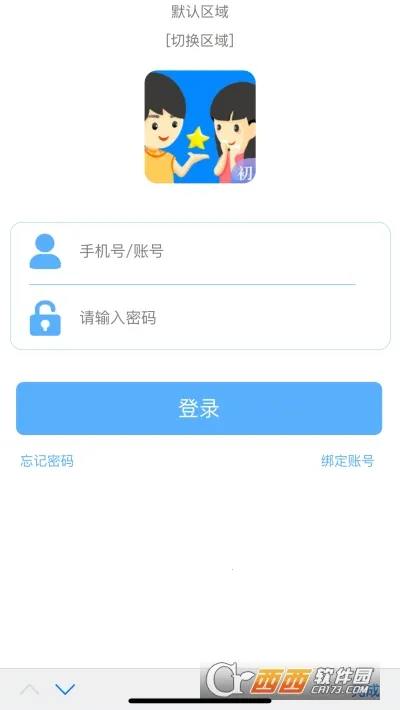400x710 pixels.
Task: Open the 绑定账号 bind account link
Action: tap(347, 461)
